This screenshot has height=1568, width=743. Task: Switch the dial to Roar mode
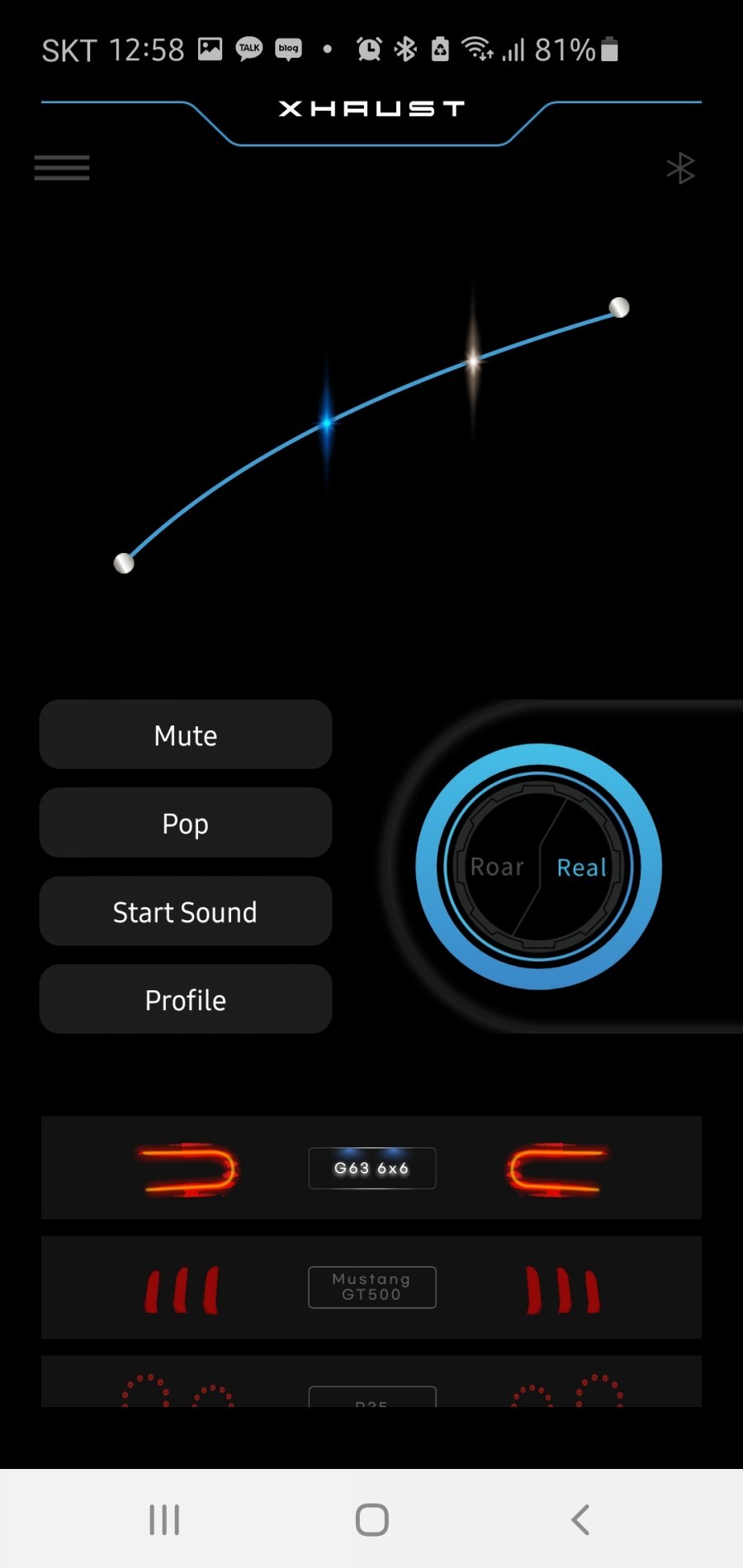(497, 867)
